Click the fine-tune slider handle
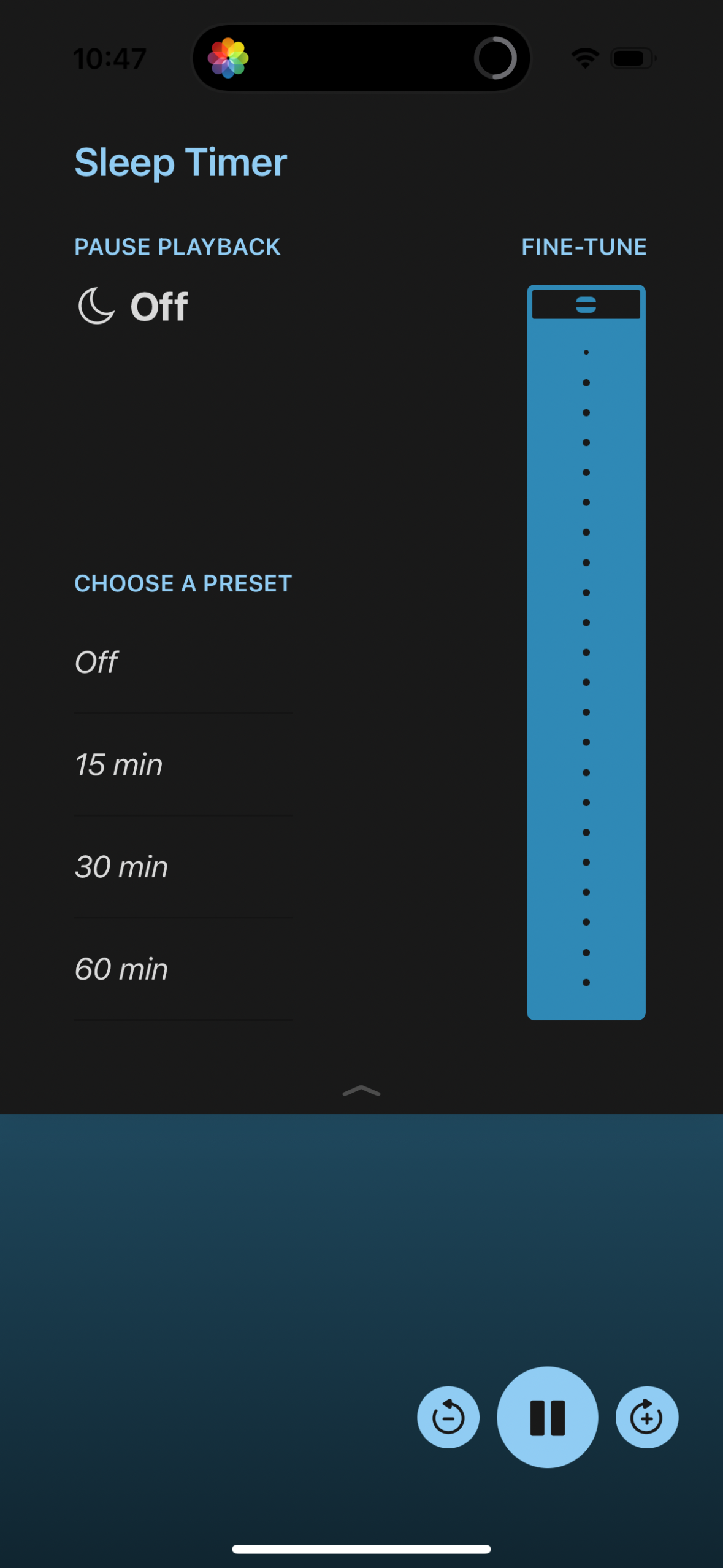The width and height of the screenshot is (723, 1568). (x=586, y=303)
